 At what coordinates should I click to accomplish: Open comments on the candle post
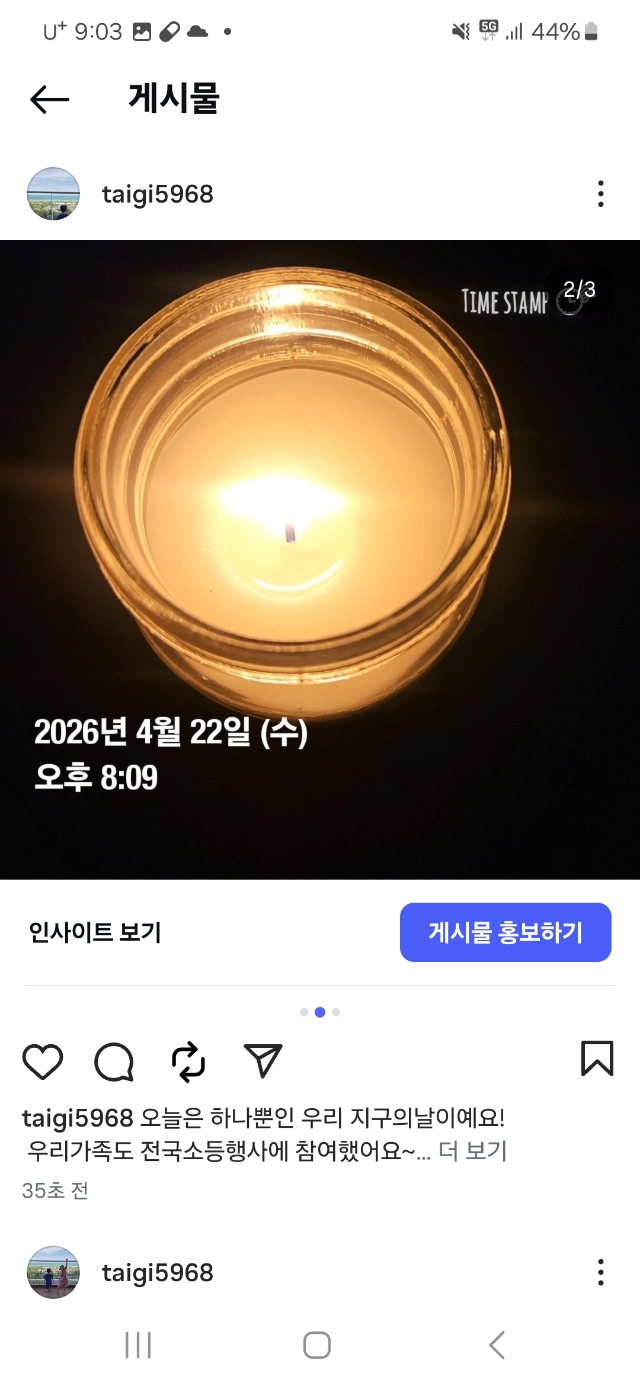coord(114,1061)
